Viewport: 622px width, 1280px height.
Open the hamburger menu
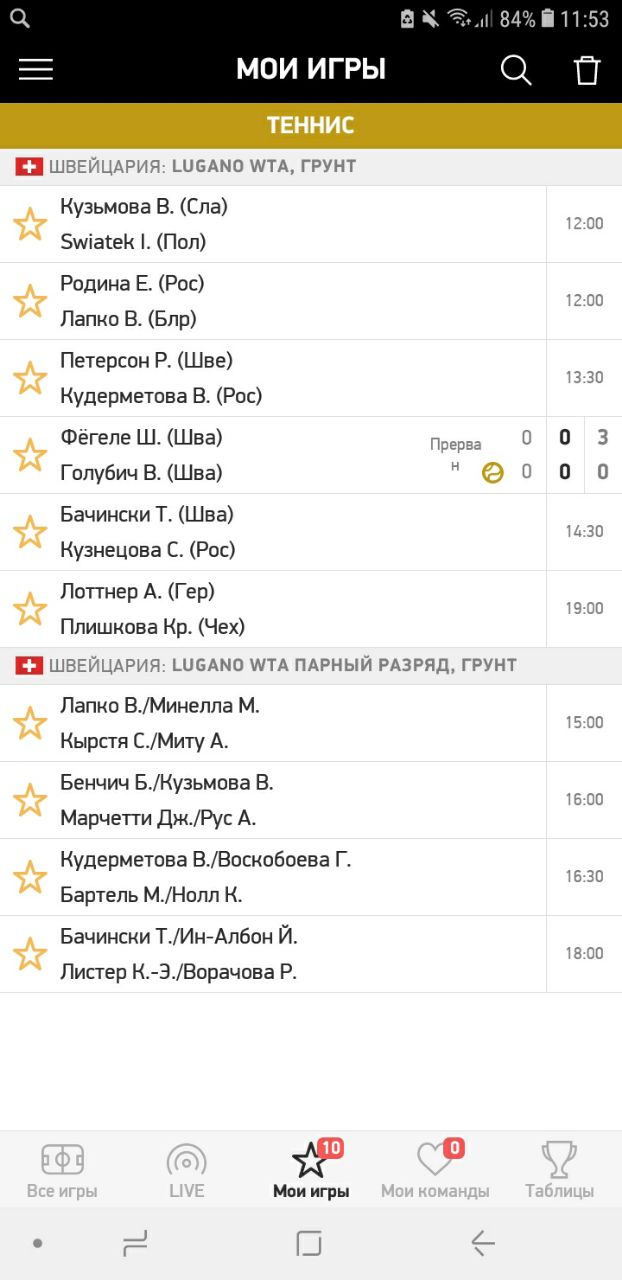36,69
